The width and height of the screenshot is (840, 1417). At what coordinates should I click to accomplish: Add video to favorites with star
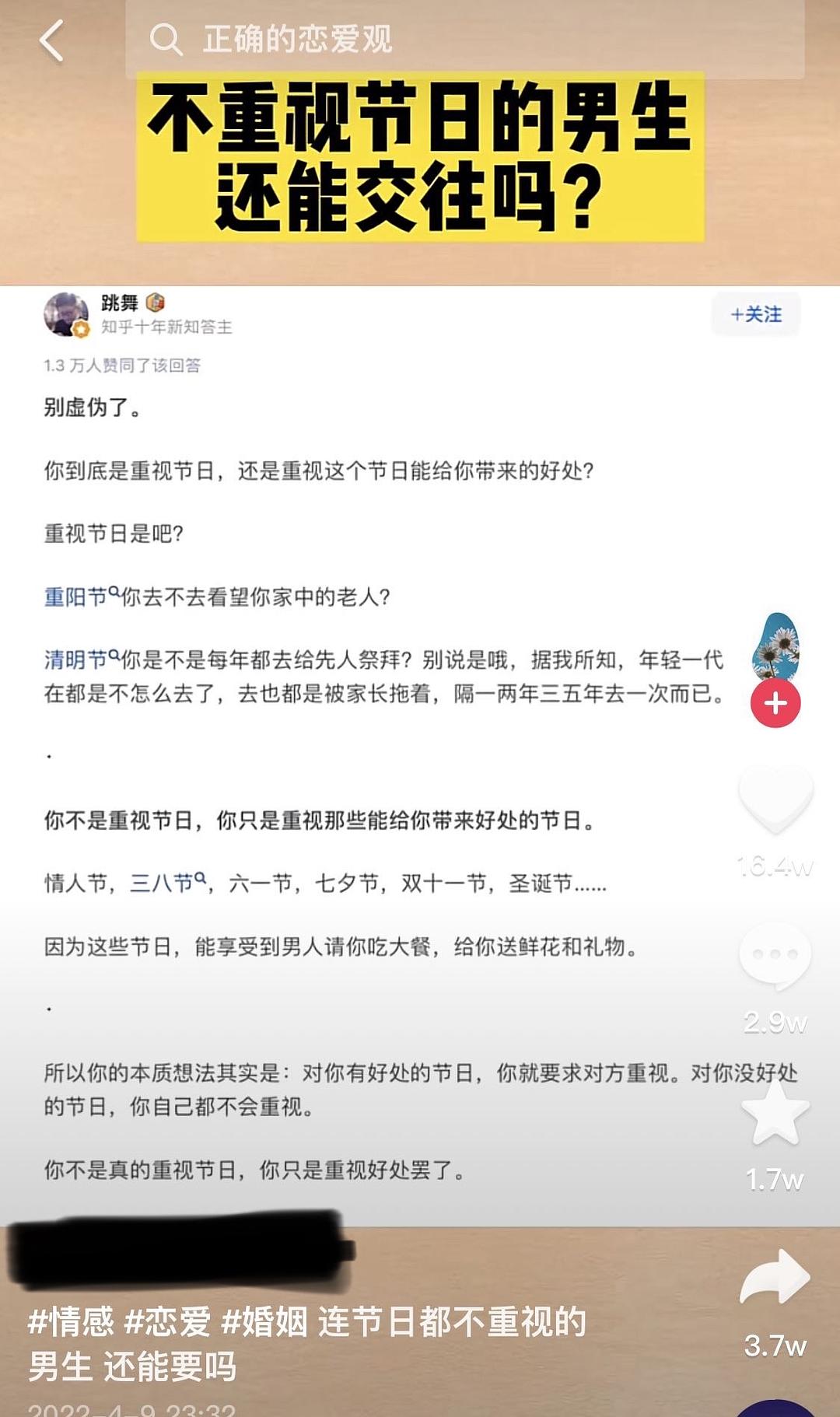[x=775, y=1113]
